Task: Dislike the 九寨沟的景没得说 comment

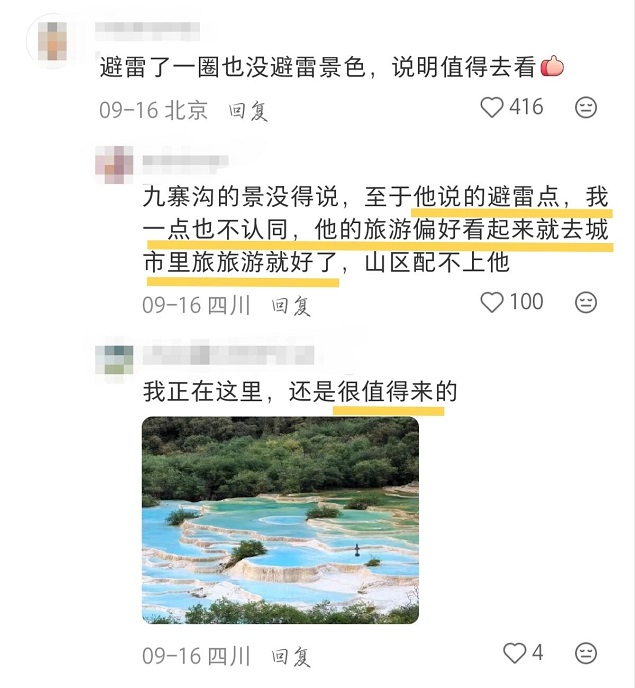Action: coord(586,301)
